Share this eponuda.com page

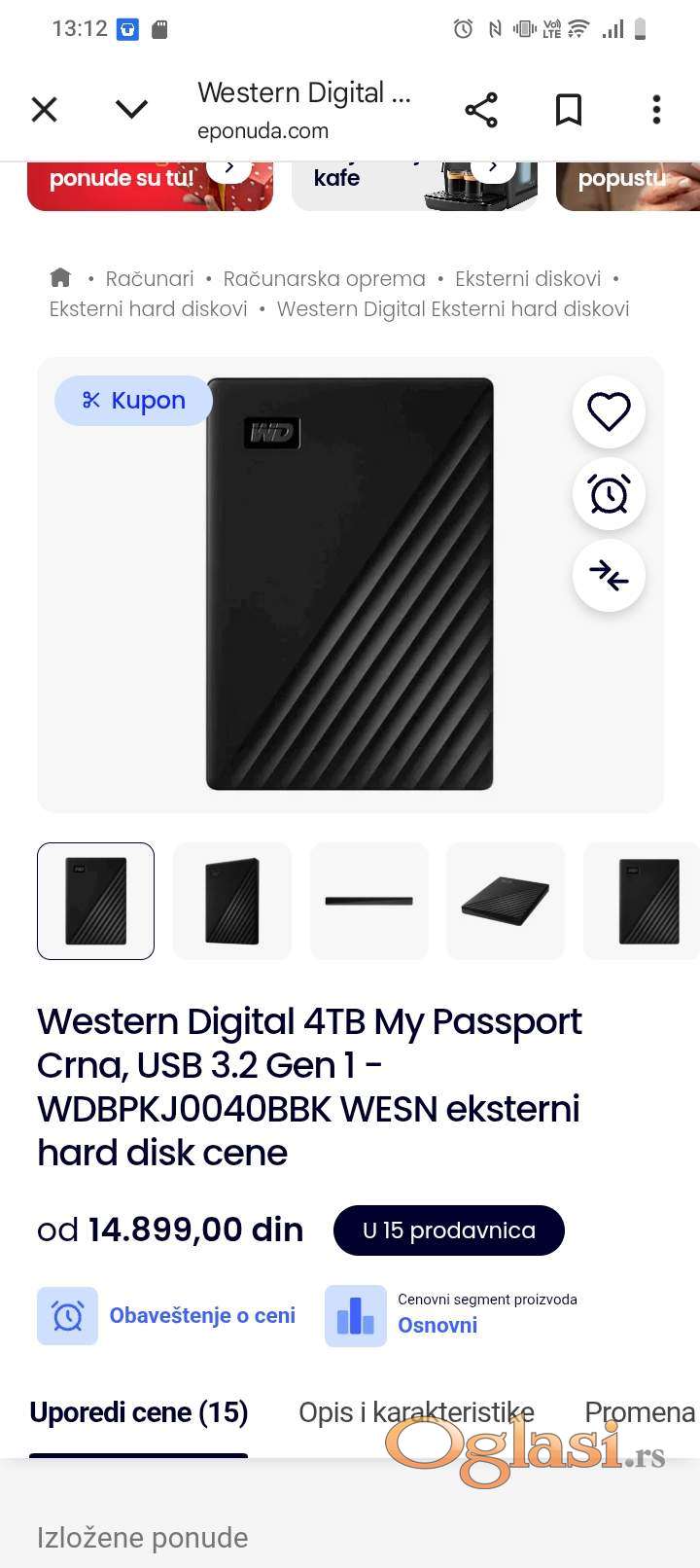[481, 110]
